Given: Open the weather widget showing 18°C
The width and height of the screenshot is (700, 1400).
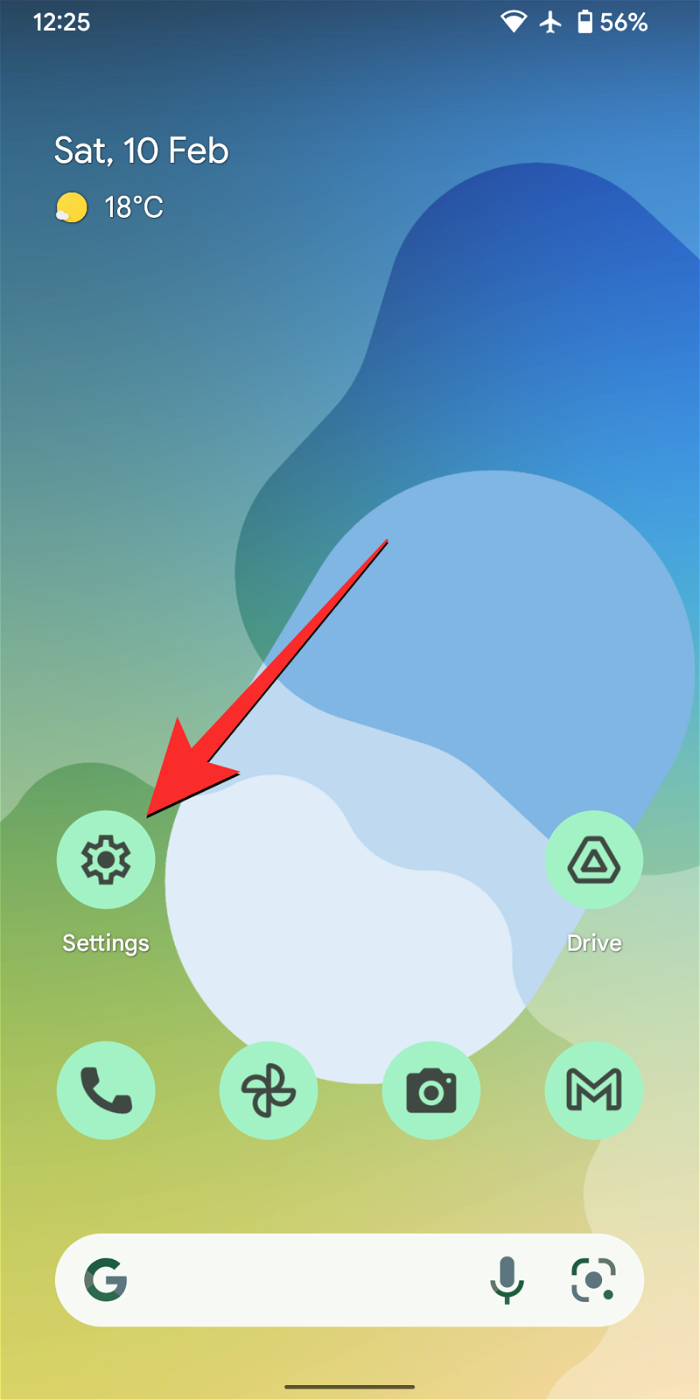Looking at the screenshot, I should (110, 208).
